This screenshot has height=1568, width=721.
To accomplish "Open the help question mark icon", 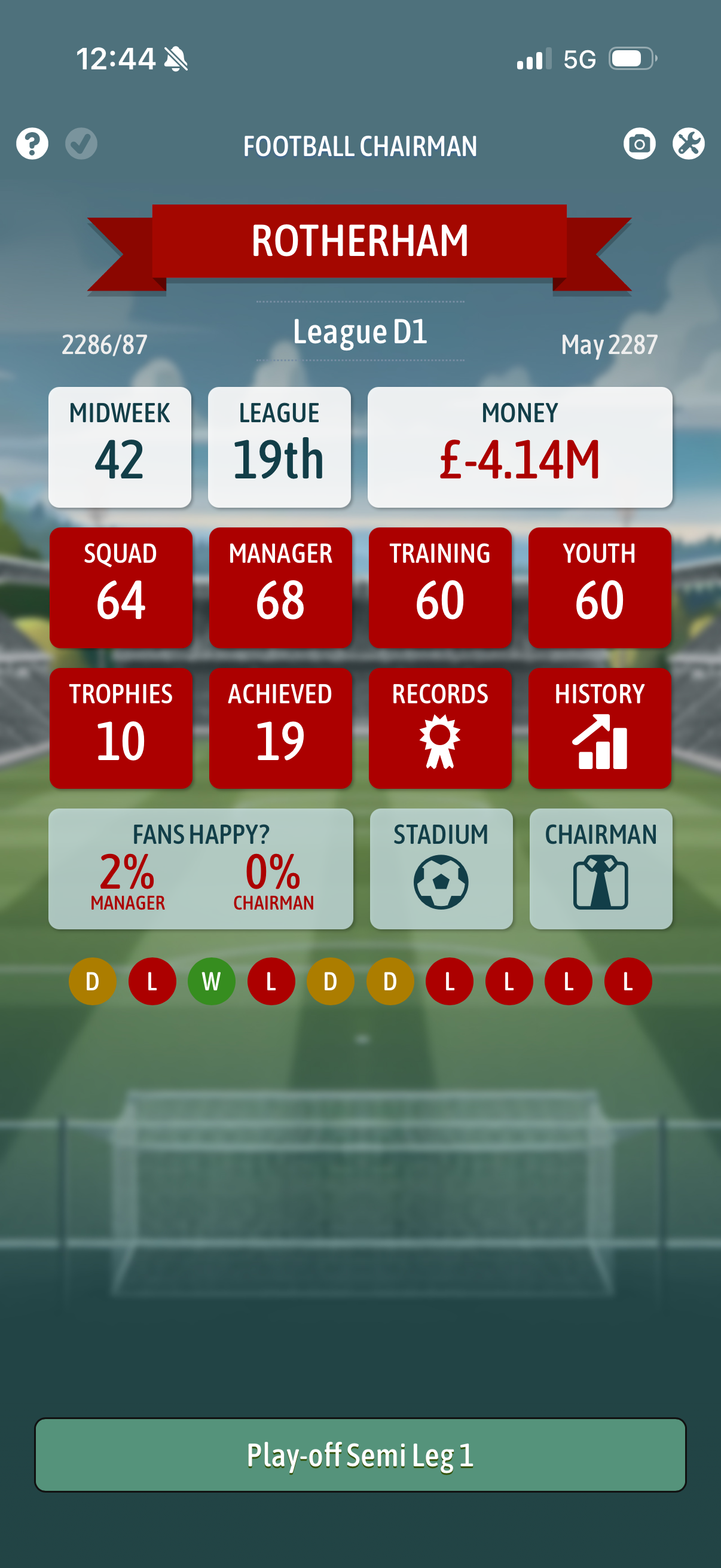I will (x=32, y=144).
